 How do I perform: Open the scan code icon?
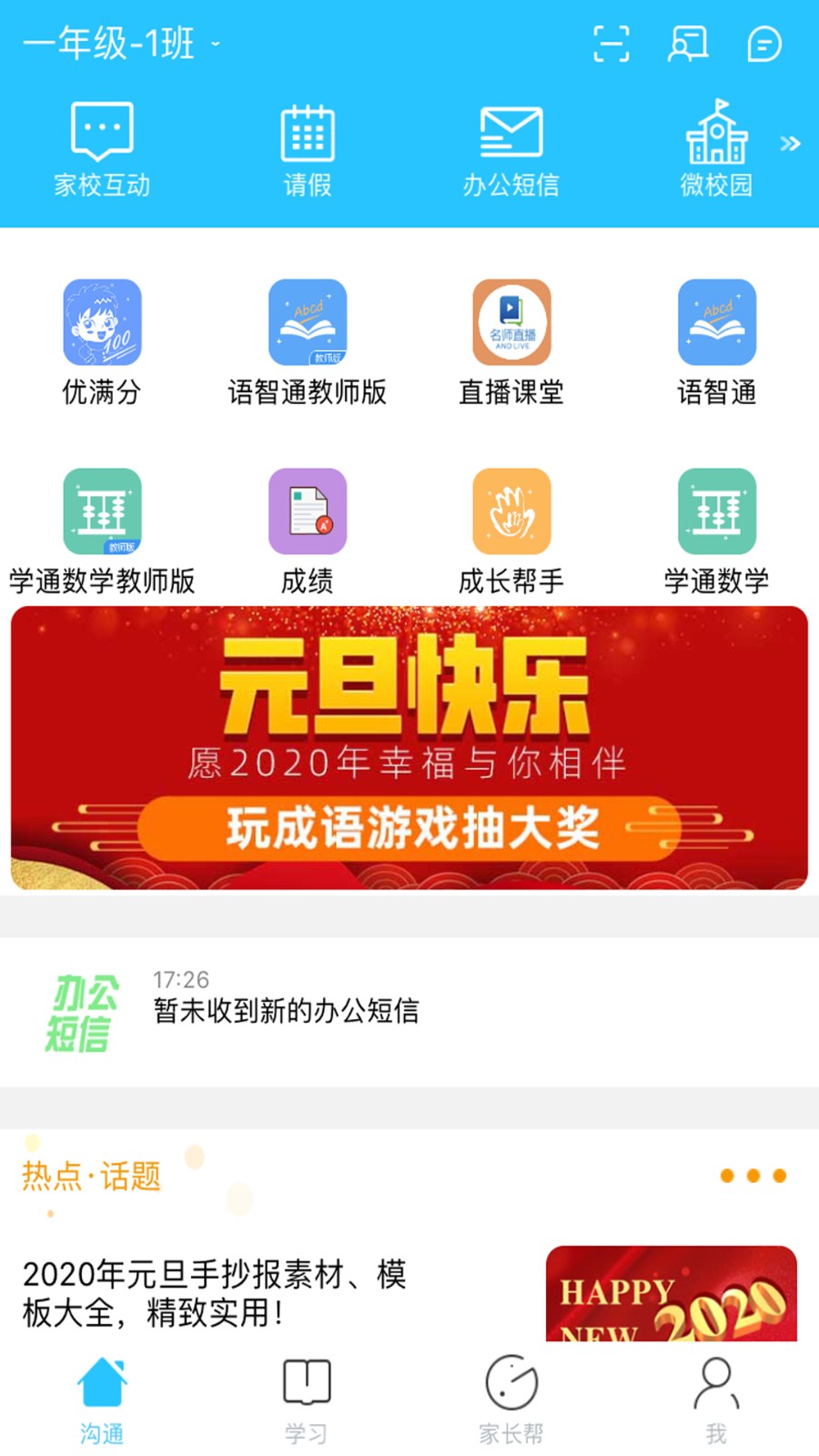[x=611, y=44]
